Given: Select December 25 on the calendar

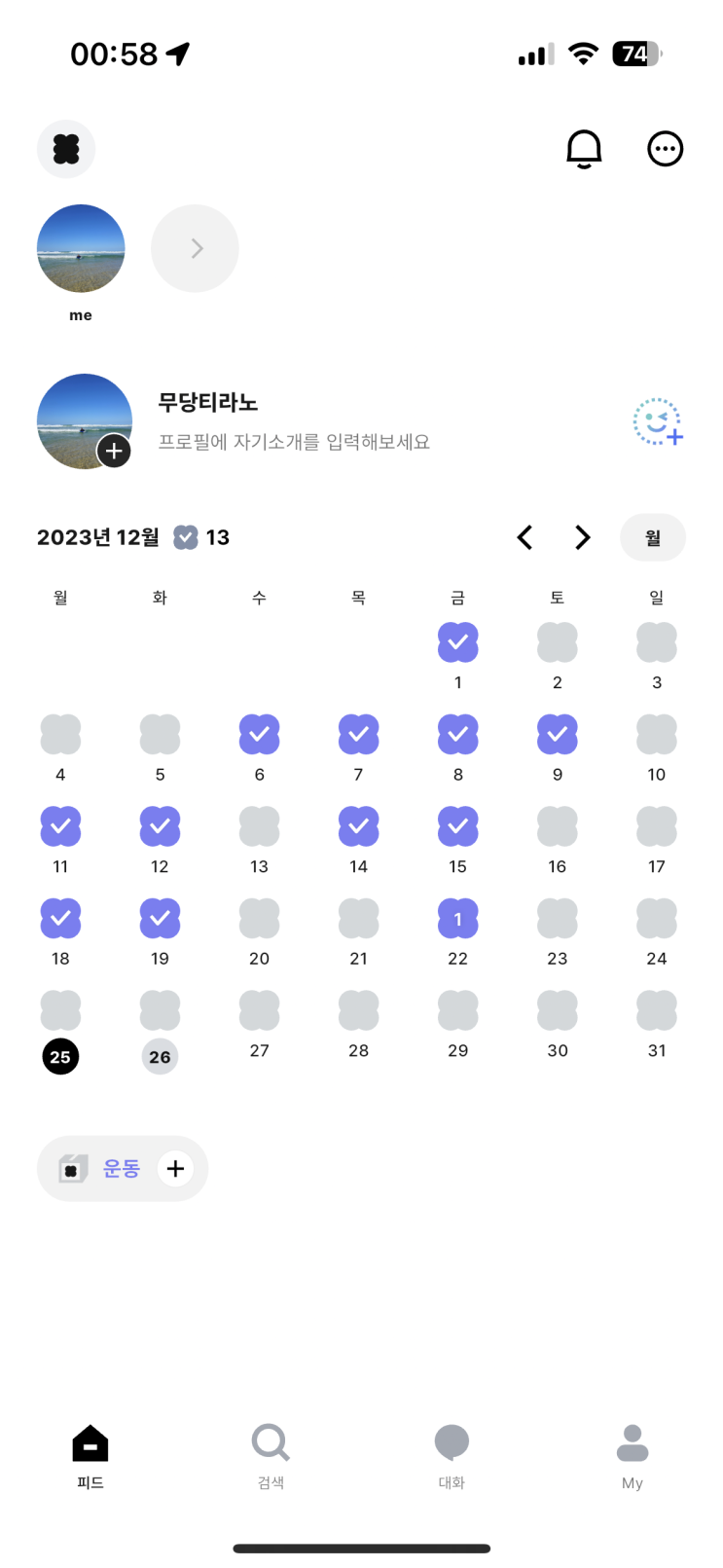Looking at the screenshot, I should [x=60, y=1056].
